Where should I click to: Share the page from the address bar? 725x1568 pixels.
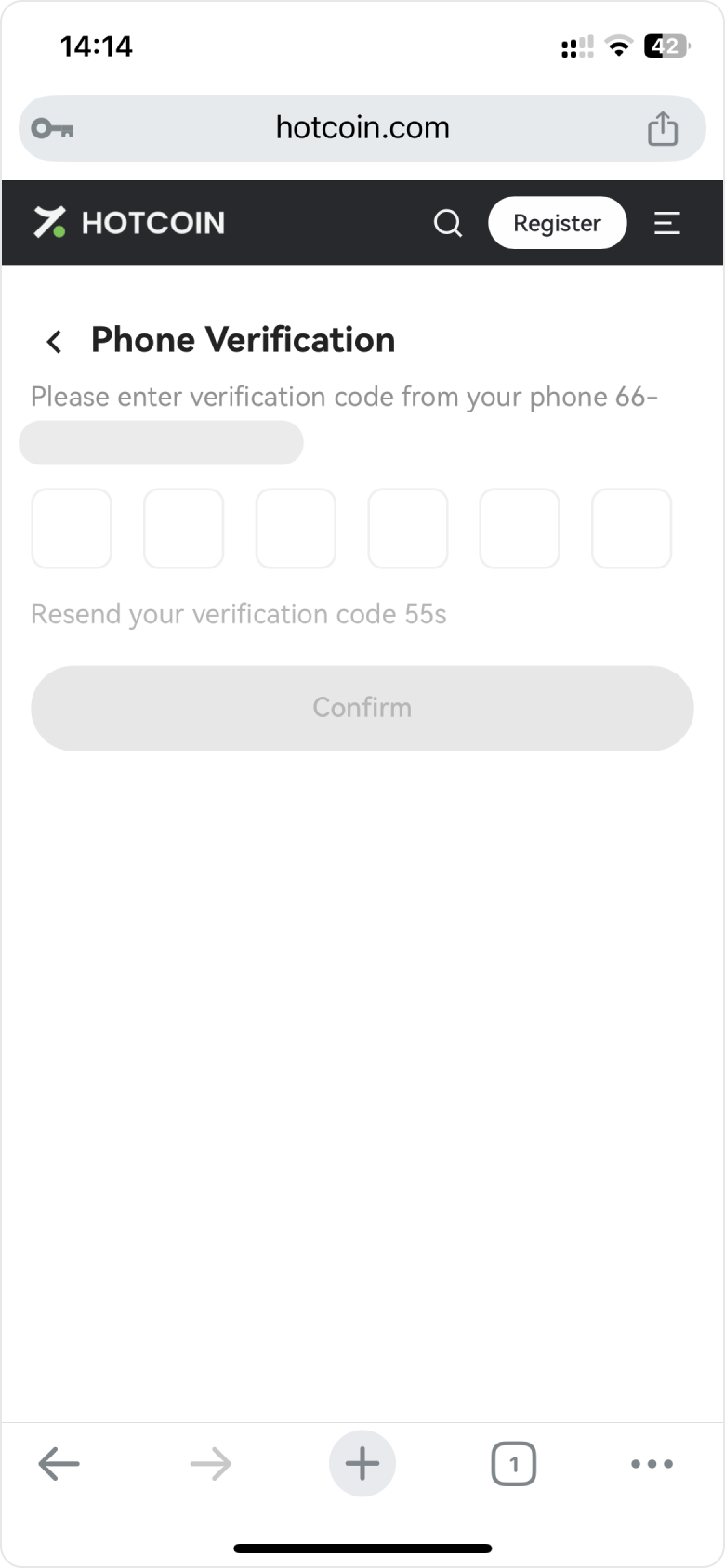663,128
